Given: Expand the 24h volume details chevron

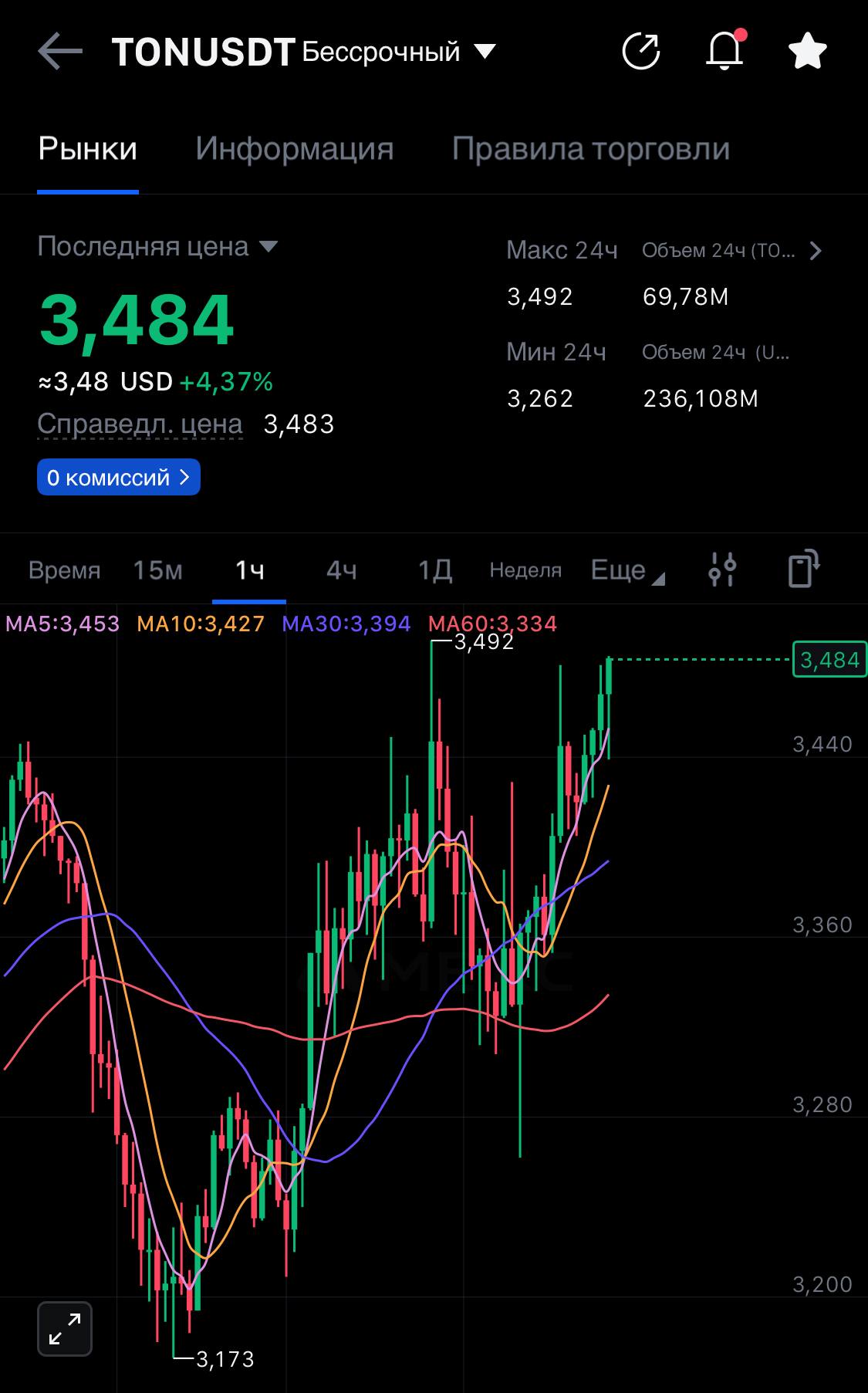Looking at the screenshot, I should tap(816, 251).
